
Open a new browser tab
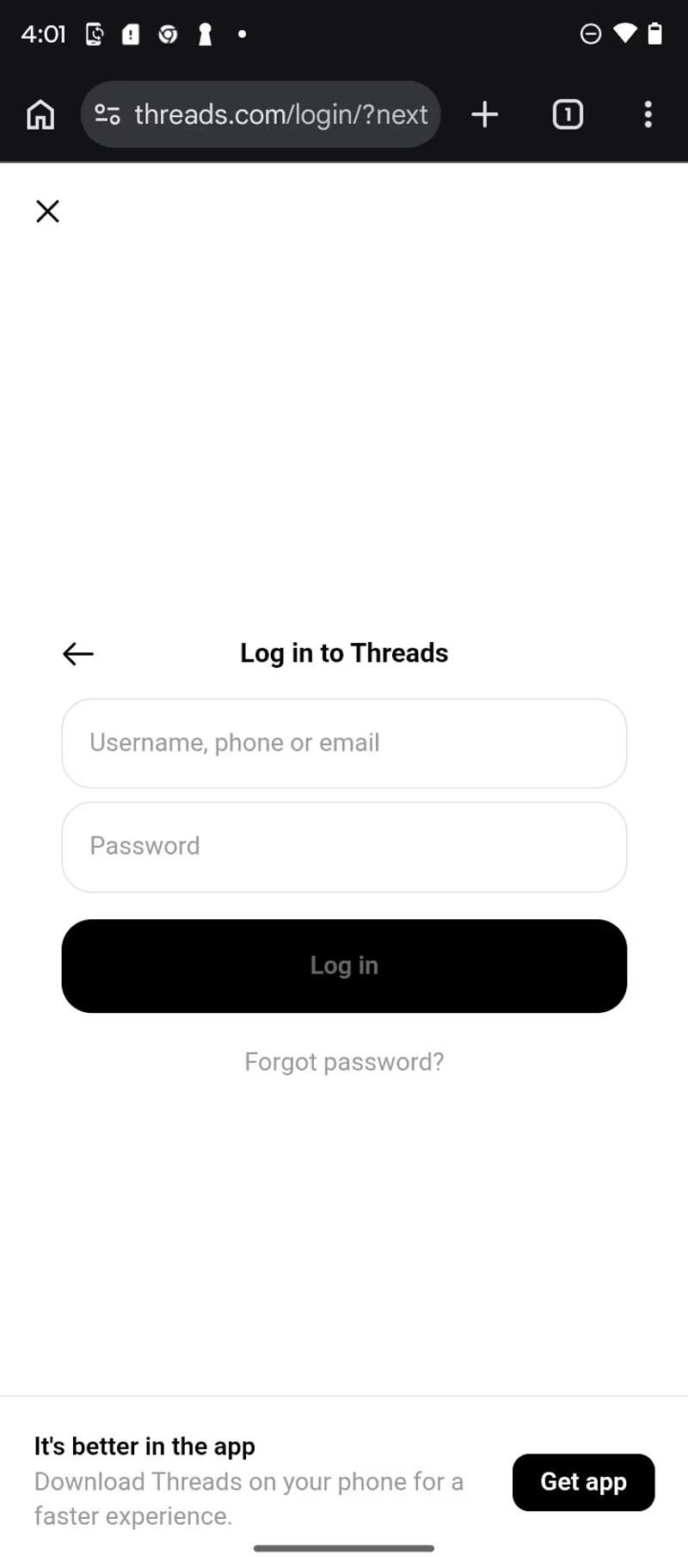(x=485, y=114)
